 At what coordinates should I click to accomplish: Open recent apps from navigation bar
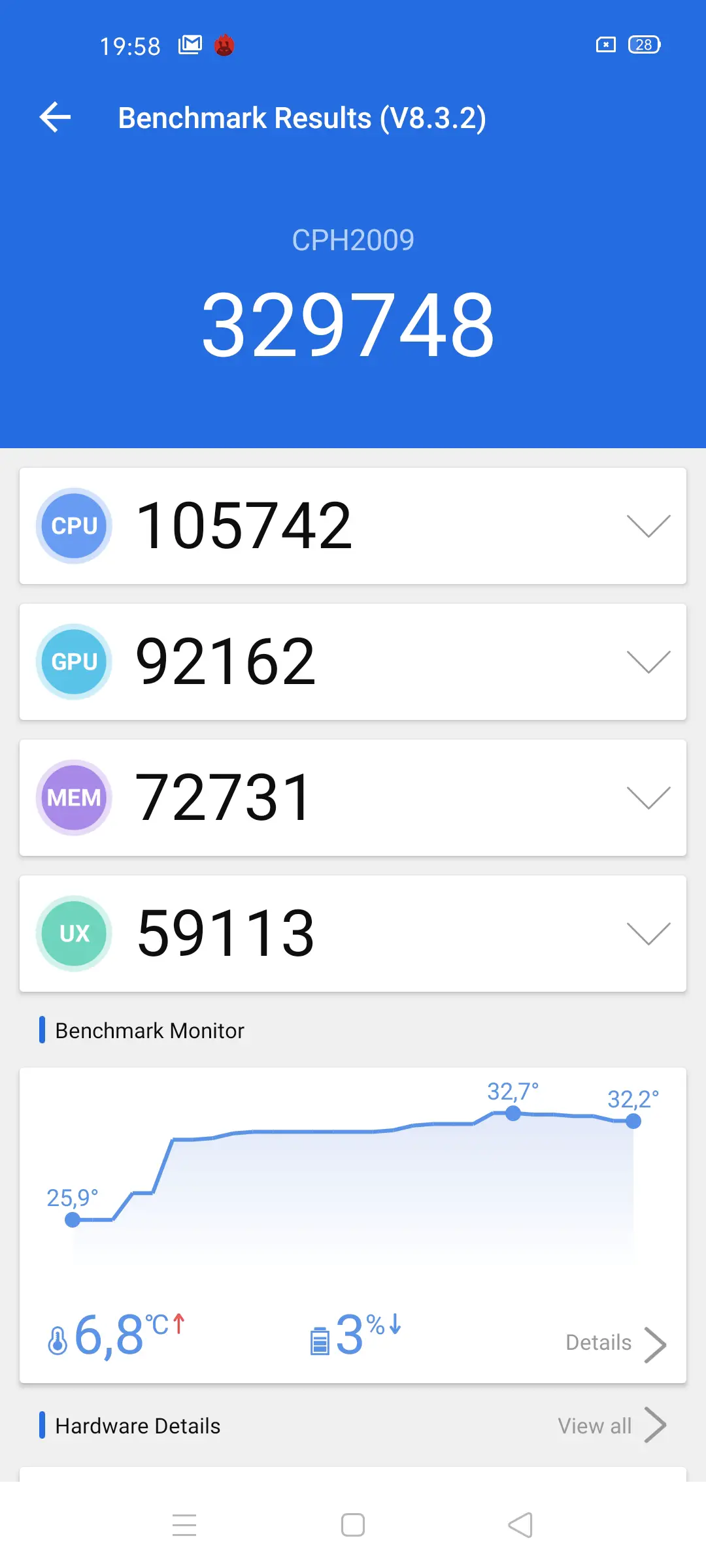184,1526
